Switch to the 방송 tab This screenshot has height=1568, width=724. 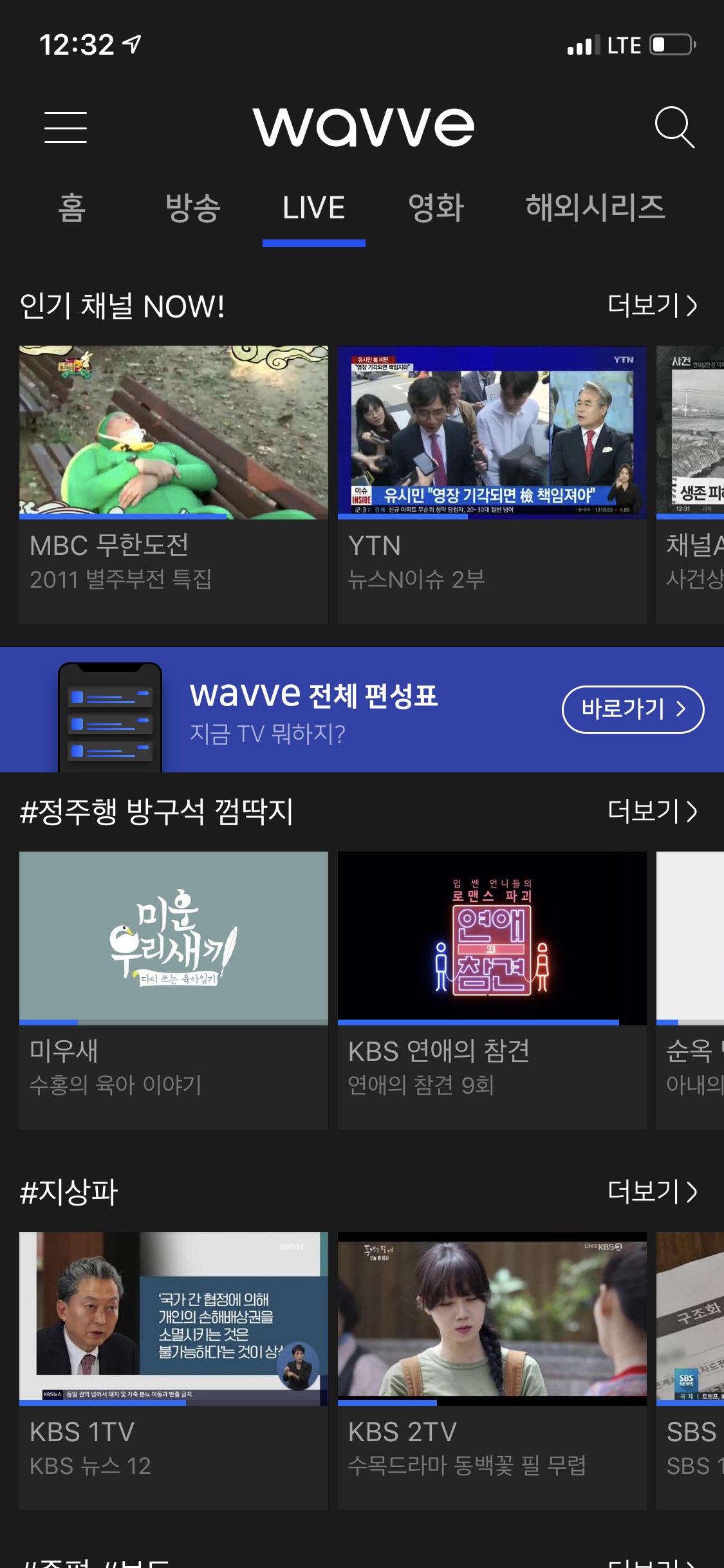click(x=193, y=208)
